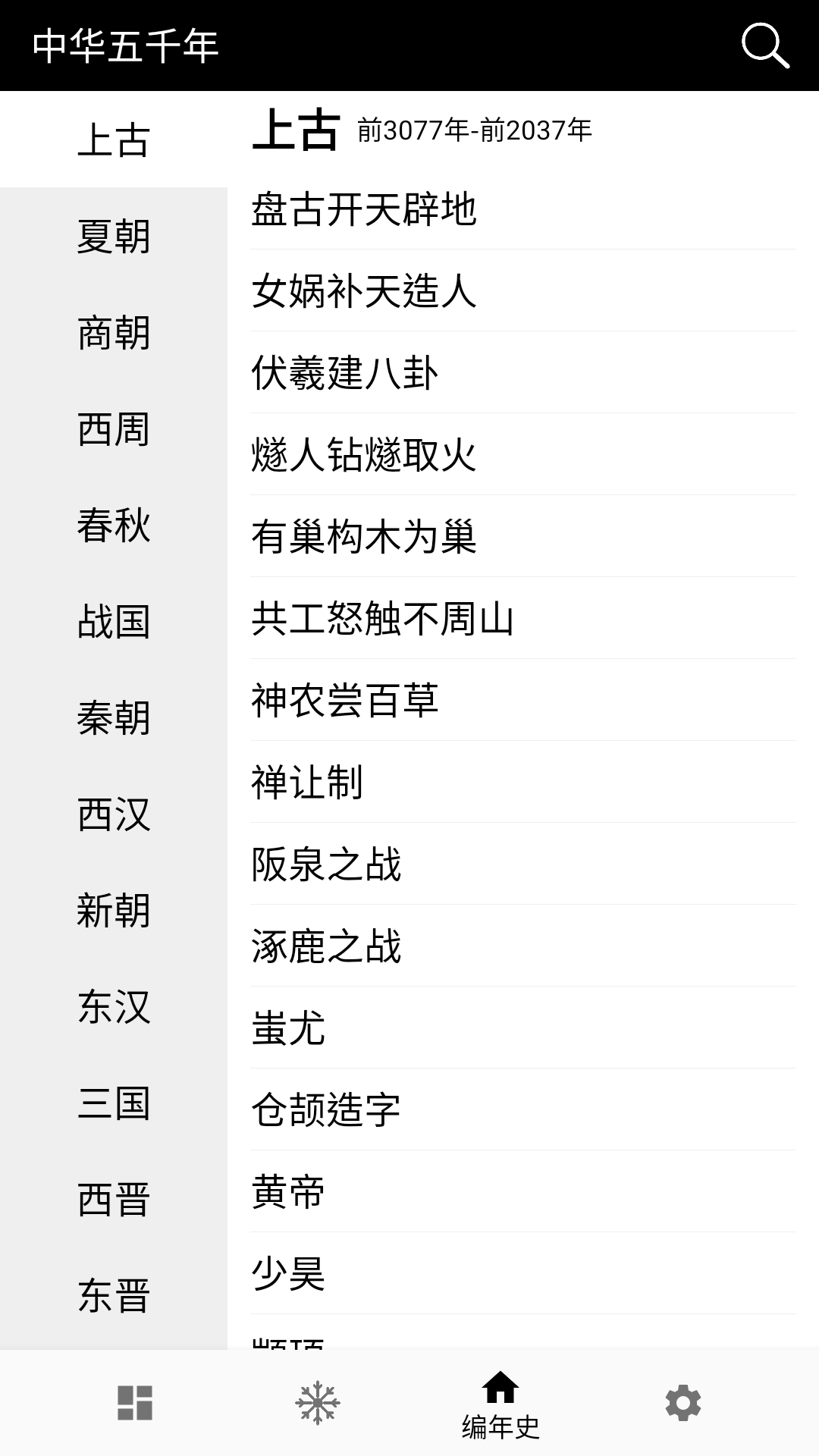Select the 夏朝 dynasty
The width and height of the screenshot is (819, 1456).
tap(114, 236)
